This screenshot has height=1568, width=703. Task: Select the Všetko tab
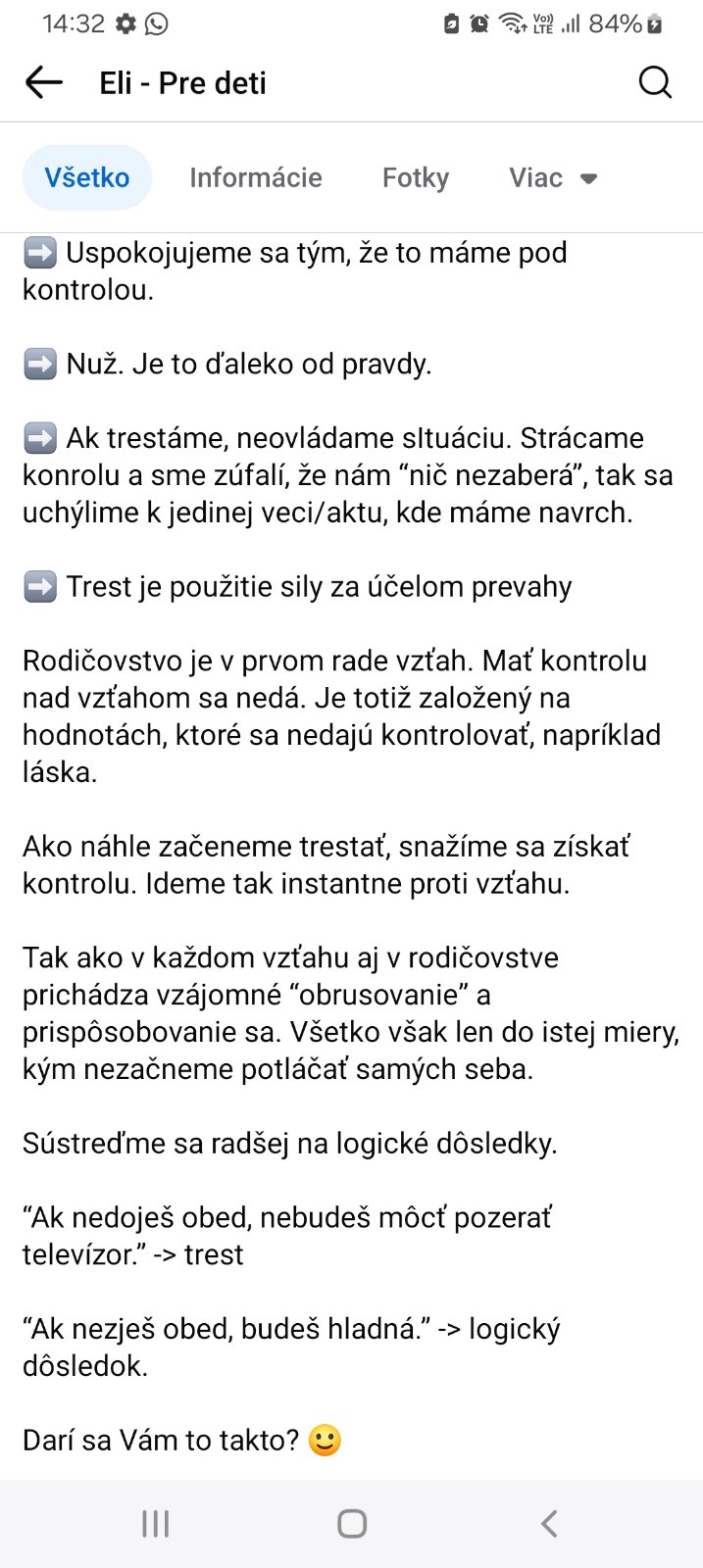(x=87, y=177)
